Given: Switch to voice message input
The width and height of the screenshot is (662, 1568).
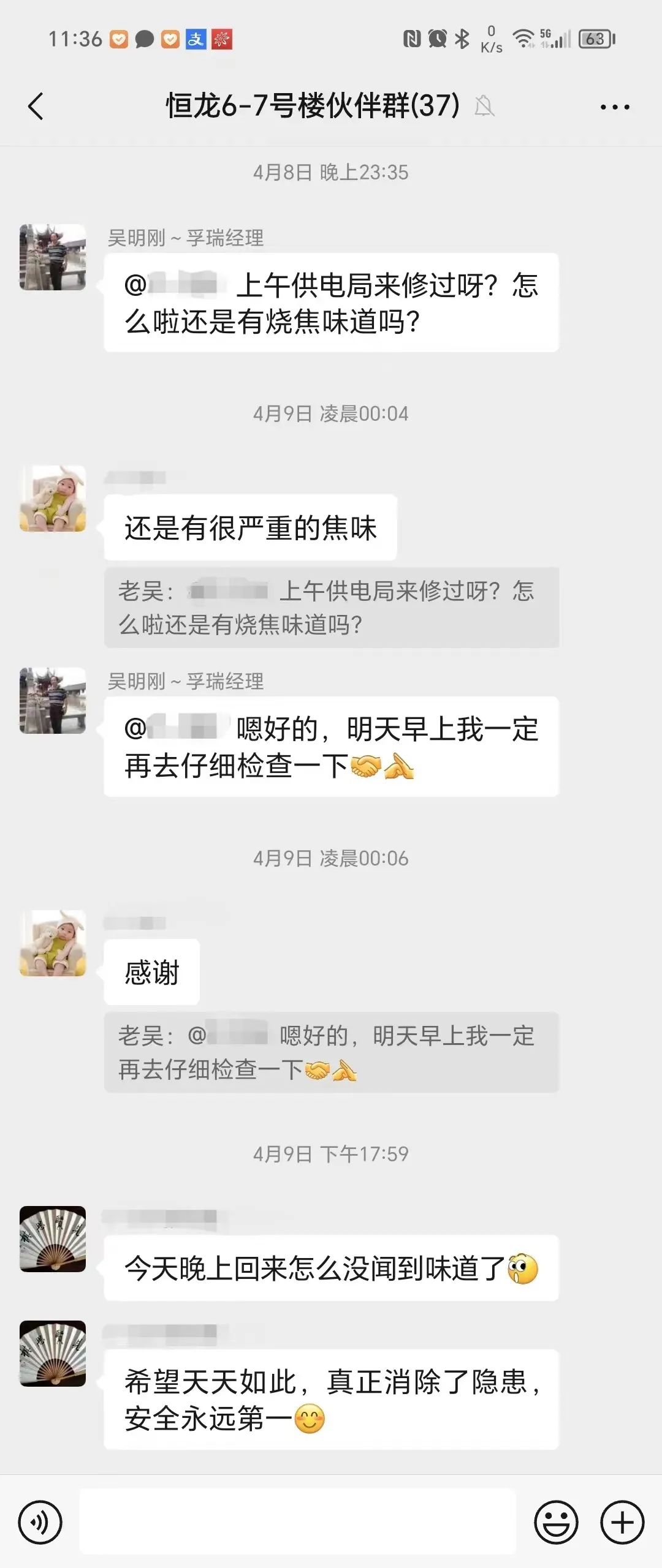Looking at the screenshot, I should tap(40, 1522).
